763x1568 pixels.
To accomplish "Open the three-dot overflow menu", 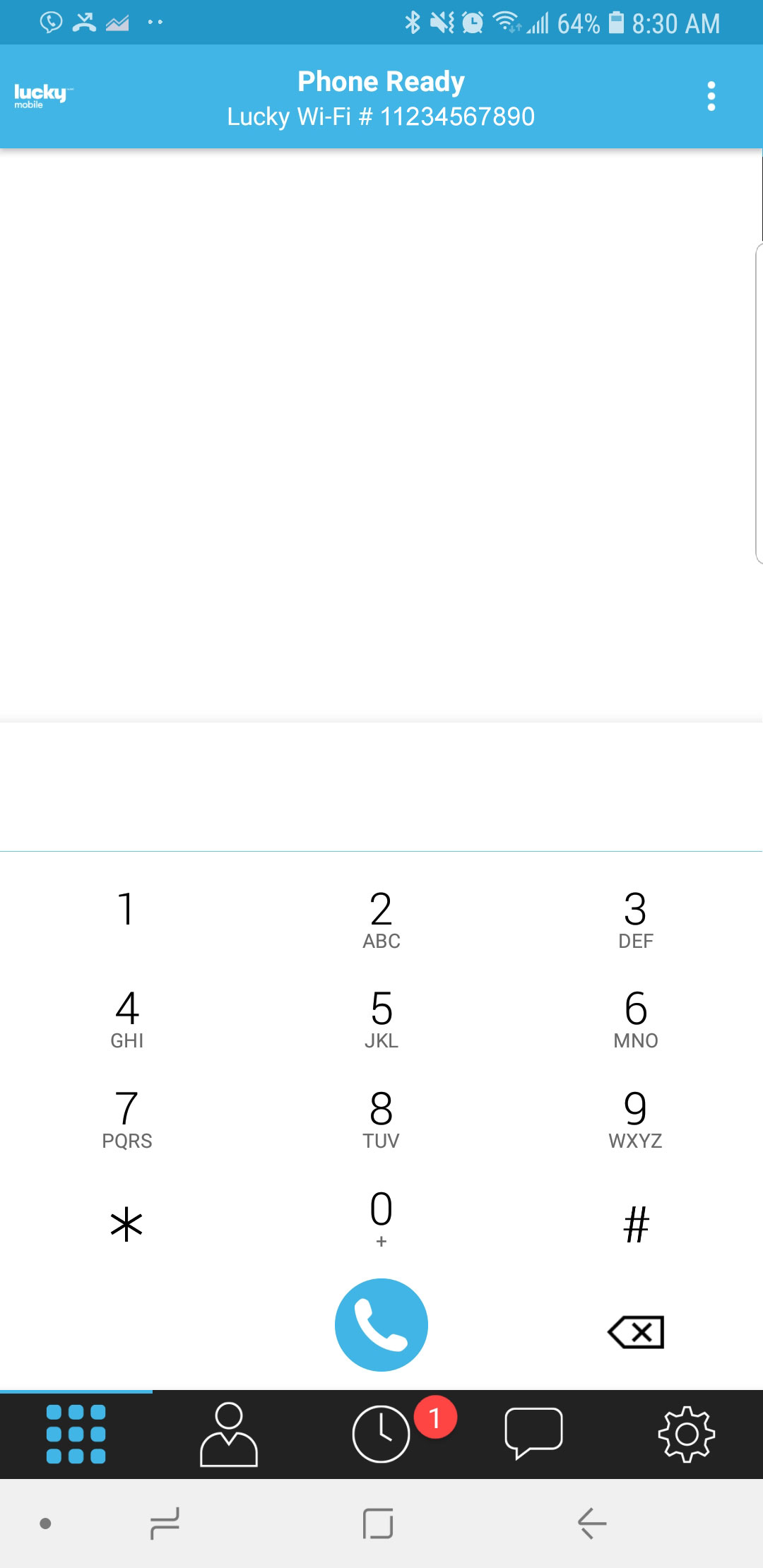I will (711, 96).
